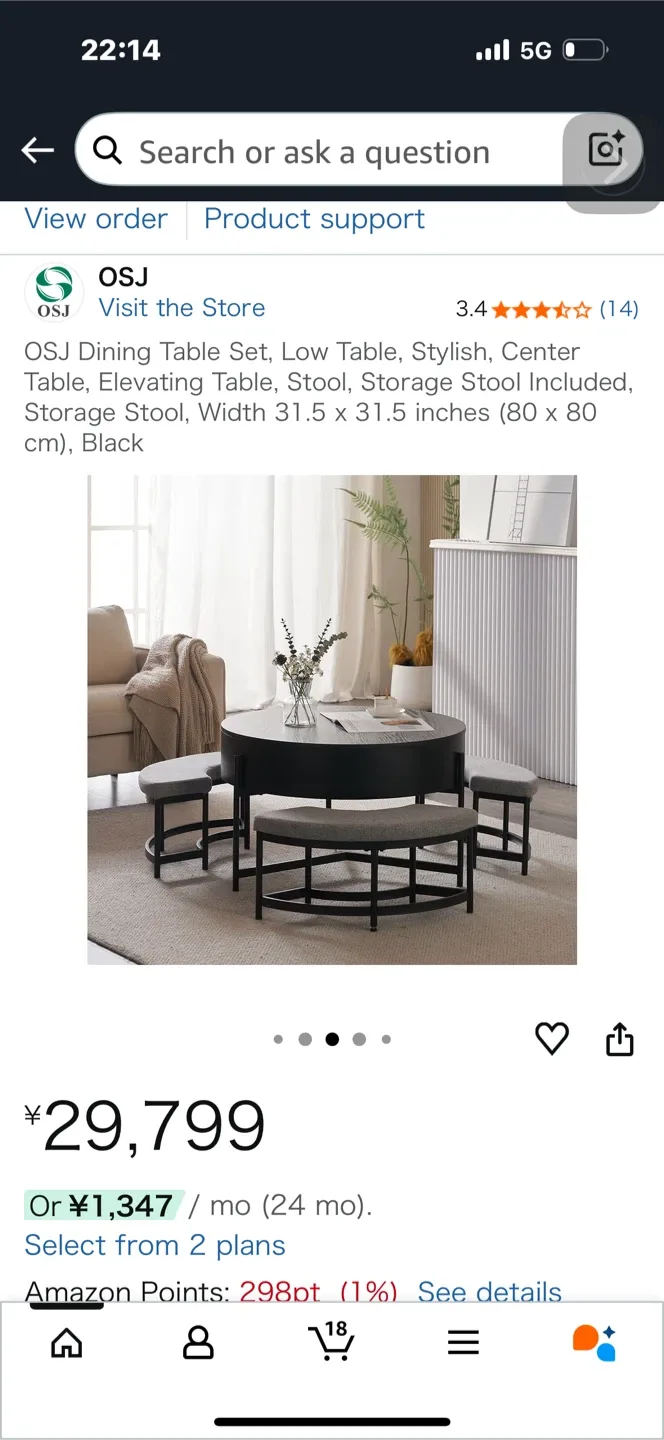Open the 3.4 star ratings reviews
Image resolution: width=664 pixels, height=1440 pixels.
tap(546, 309)
